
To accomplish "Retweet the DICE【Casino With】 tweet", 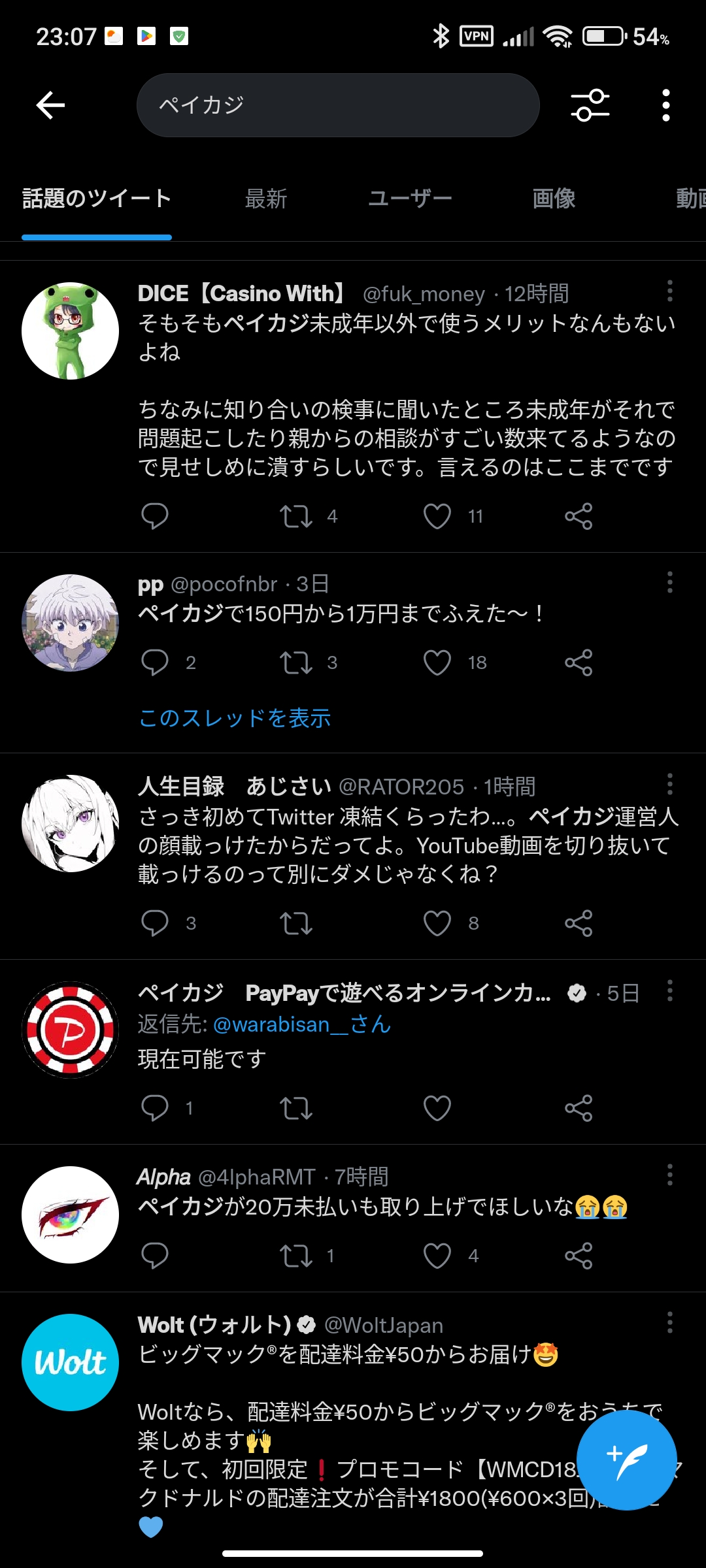I will (296, 516).
